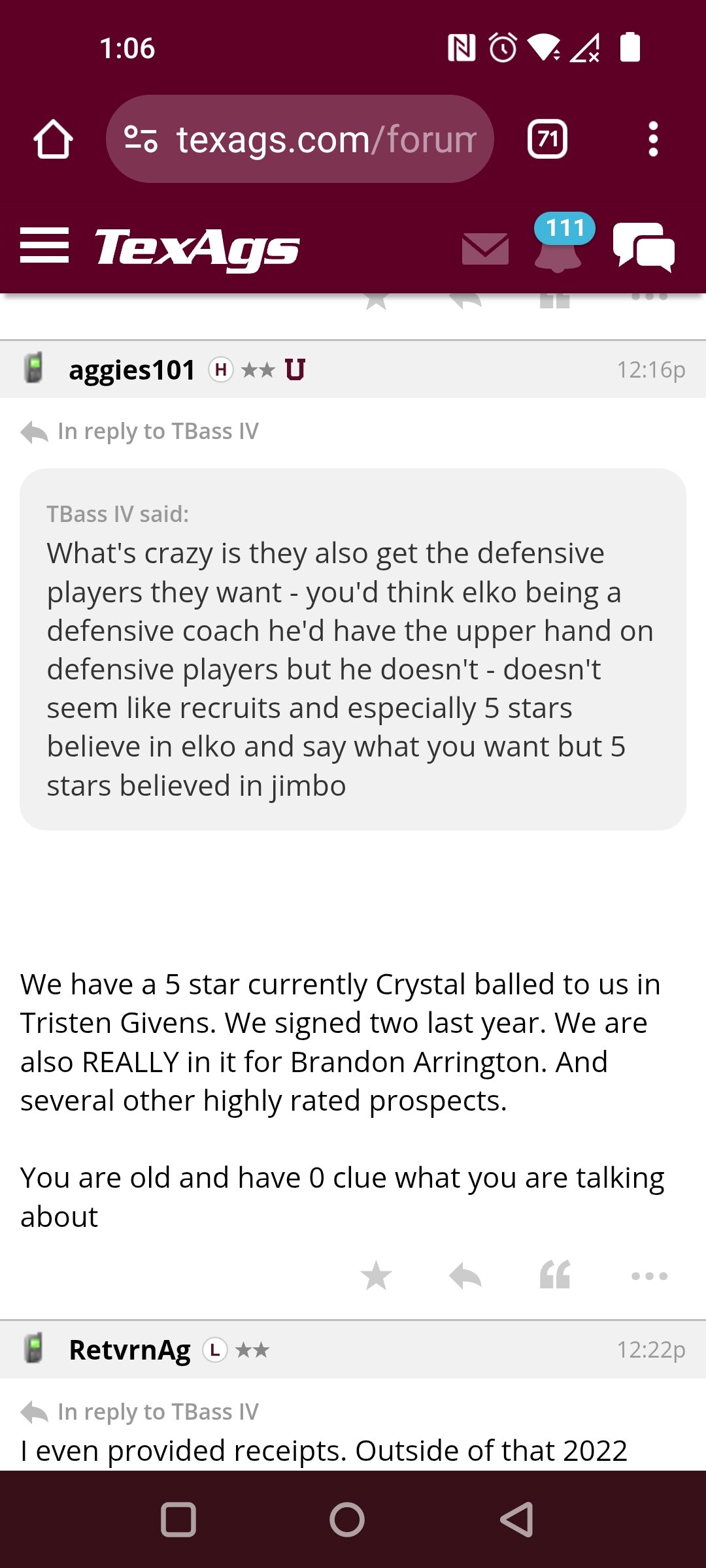Jump to TBass IV's post from RetvrnAg's reply
This screenshot has width=706, height=1568.
tap(140, 1412)
